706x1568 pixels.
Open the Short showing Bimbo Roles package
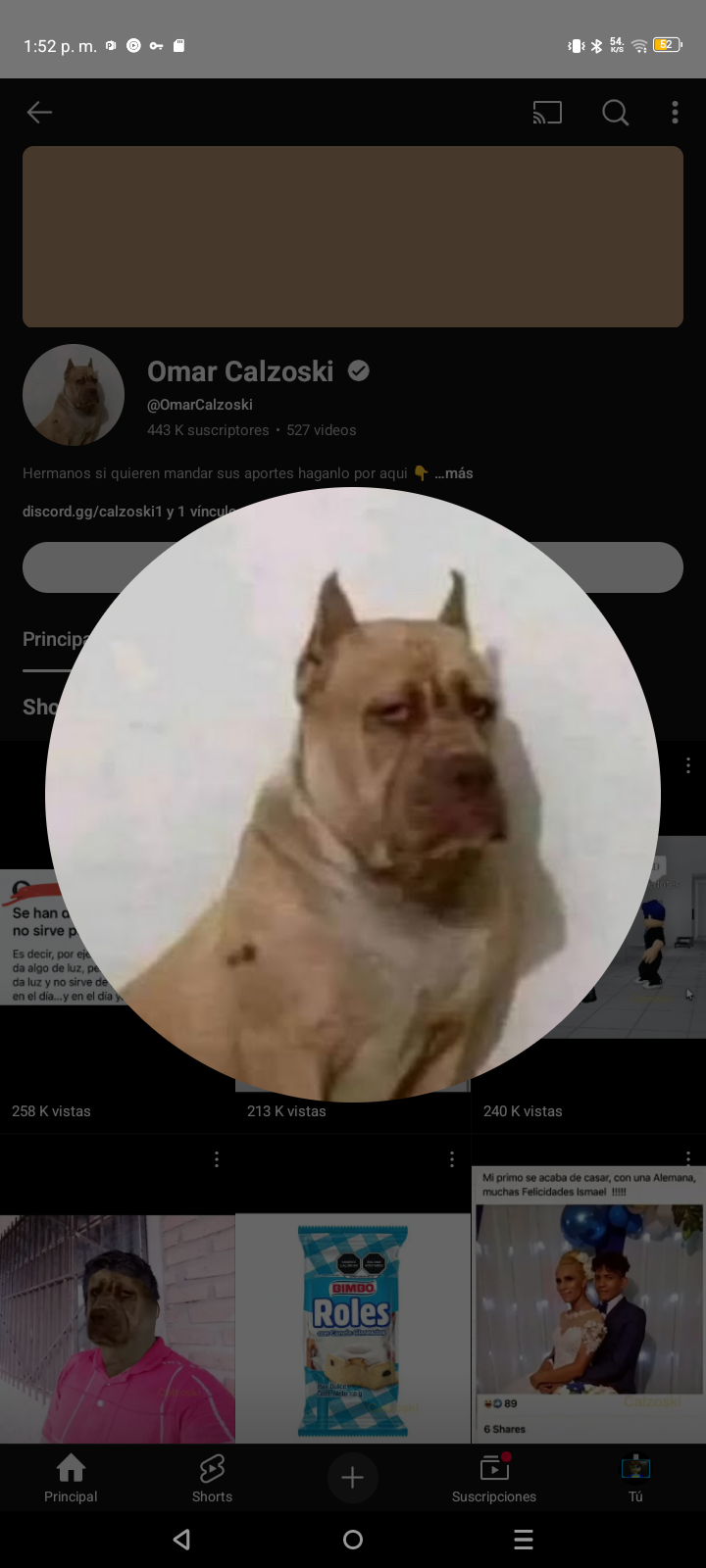click(353, 1323)
